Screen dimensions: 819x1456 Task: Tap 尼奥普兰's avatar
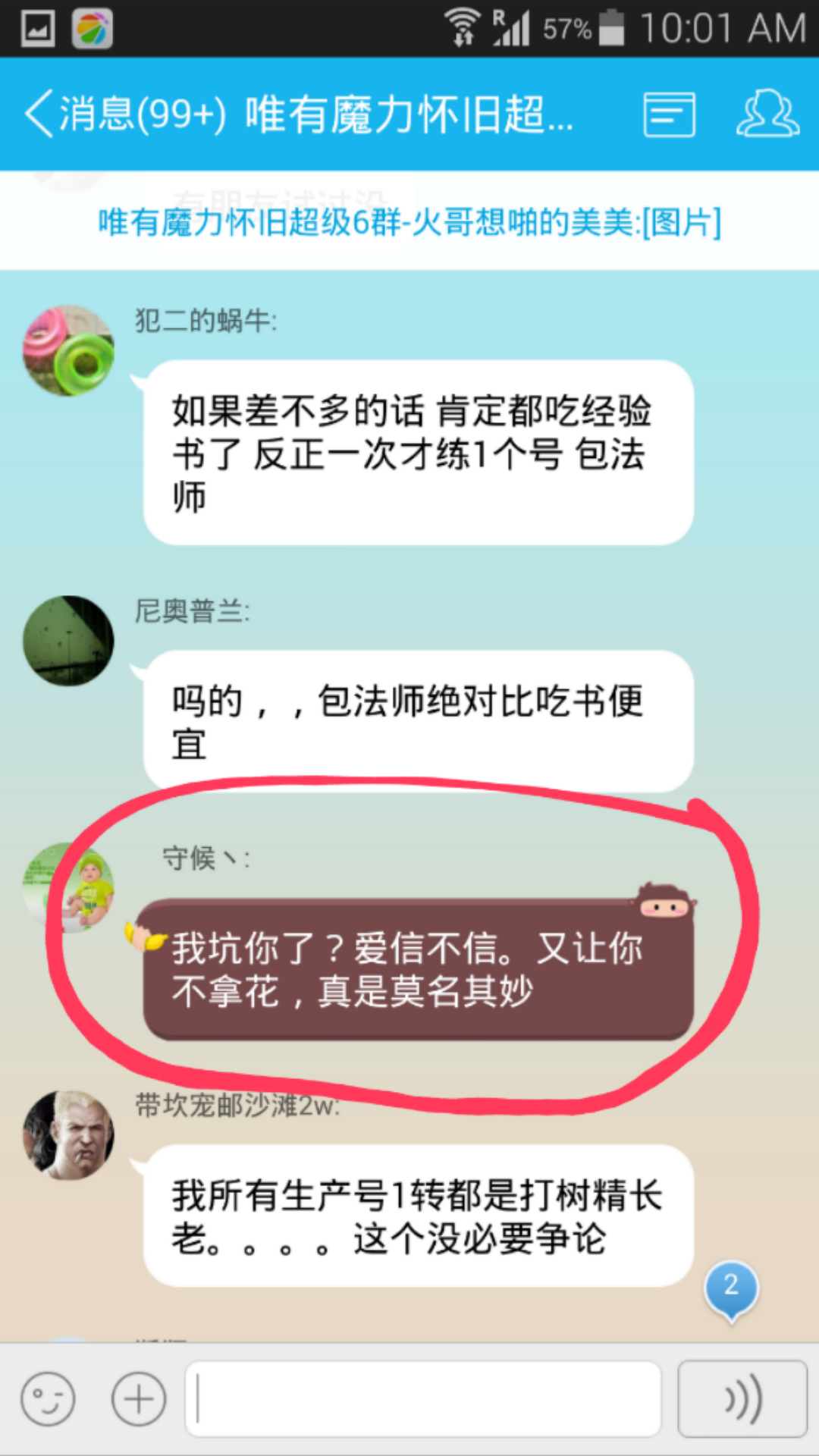pyautogui.click(x=68, y=641)
